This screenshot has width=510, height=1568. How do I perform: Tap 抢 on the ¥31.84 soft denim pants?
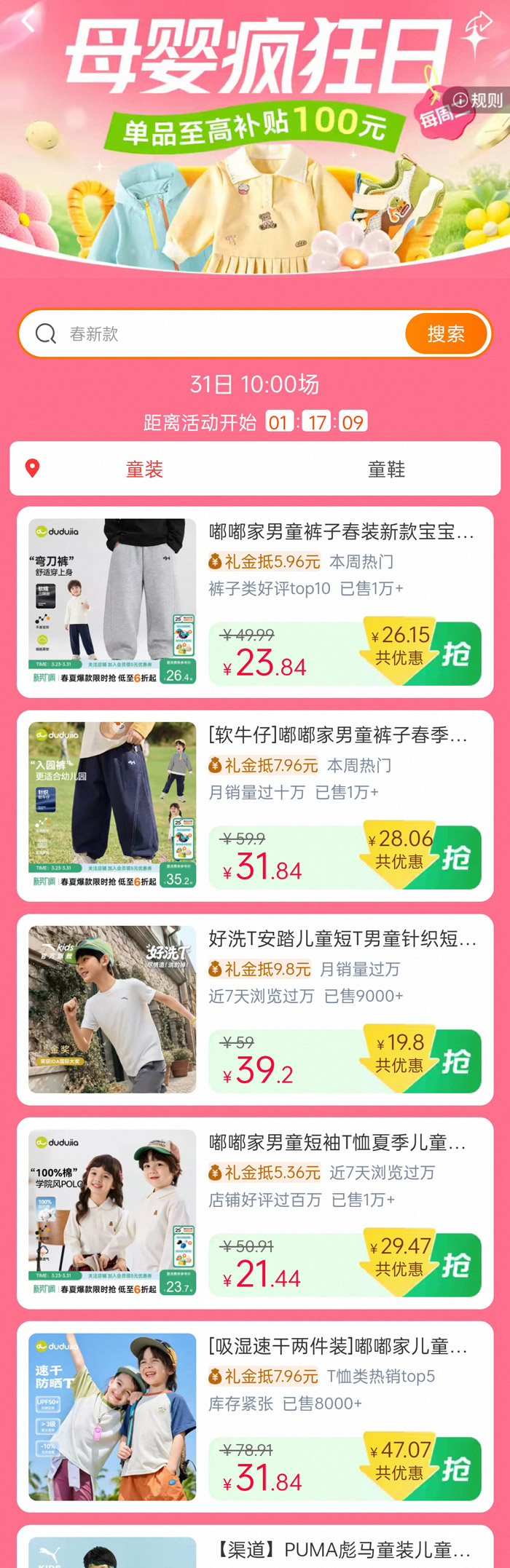tap(456, 858)
